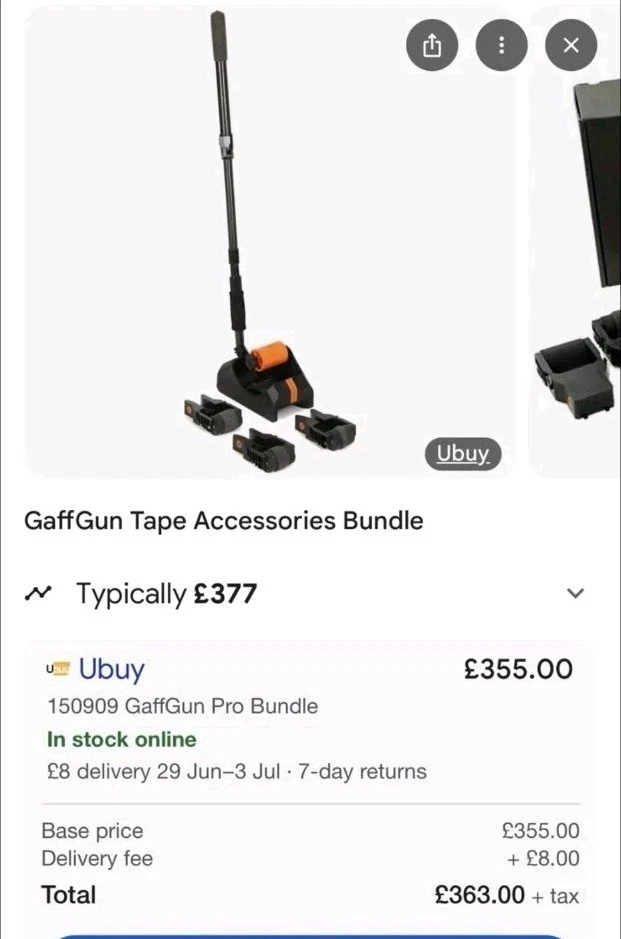Image resolution: width=621 pixels, height=939 pixels.
Task: Close the product detail panel
Action: [571, 46]
